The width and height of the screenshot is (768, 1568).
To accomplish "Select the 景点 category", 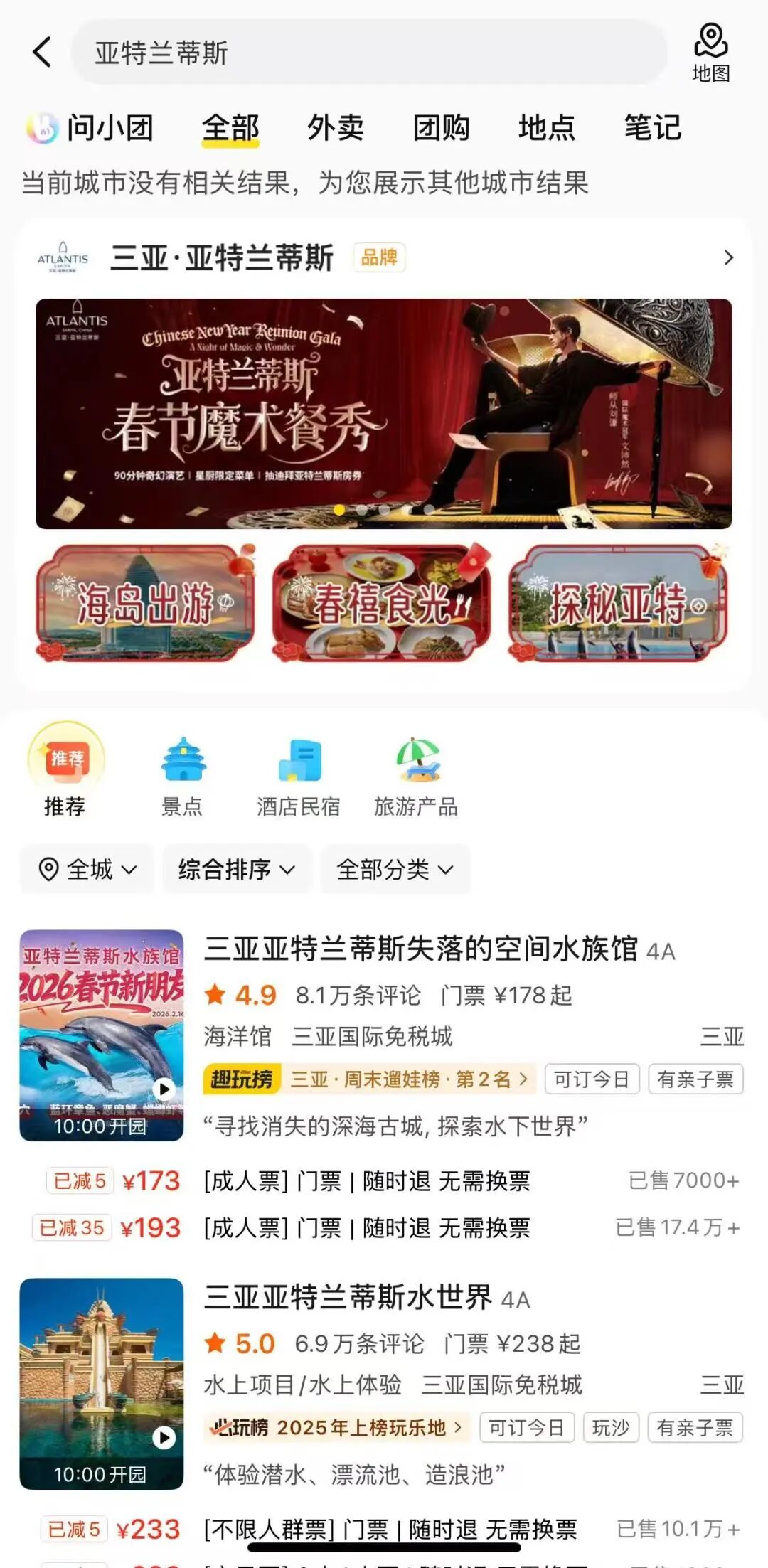I will click(x=183, y=776).
